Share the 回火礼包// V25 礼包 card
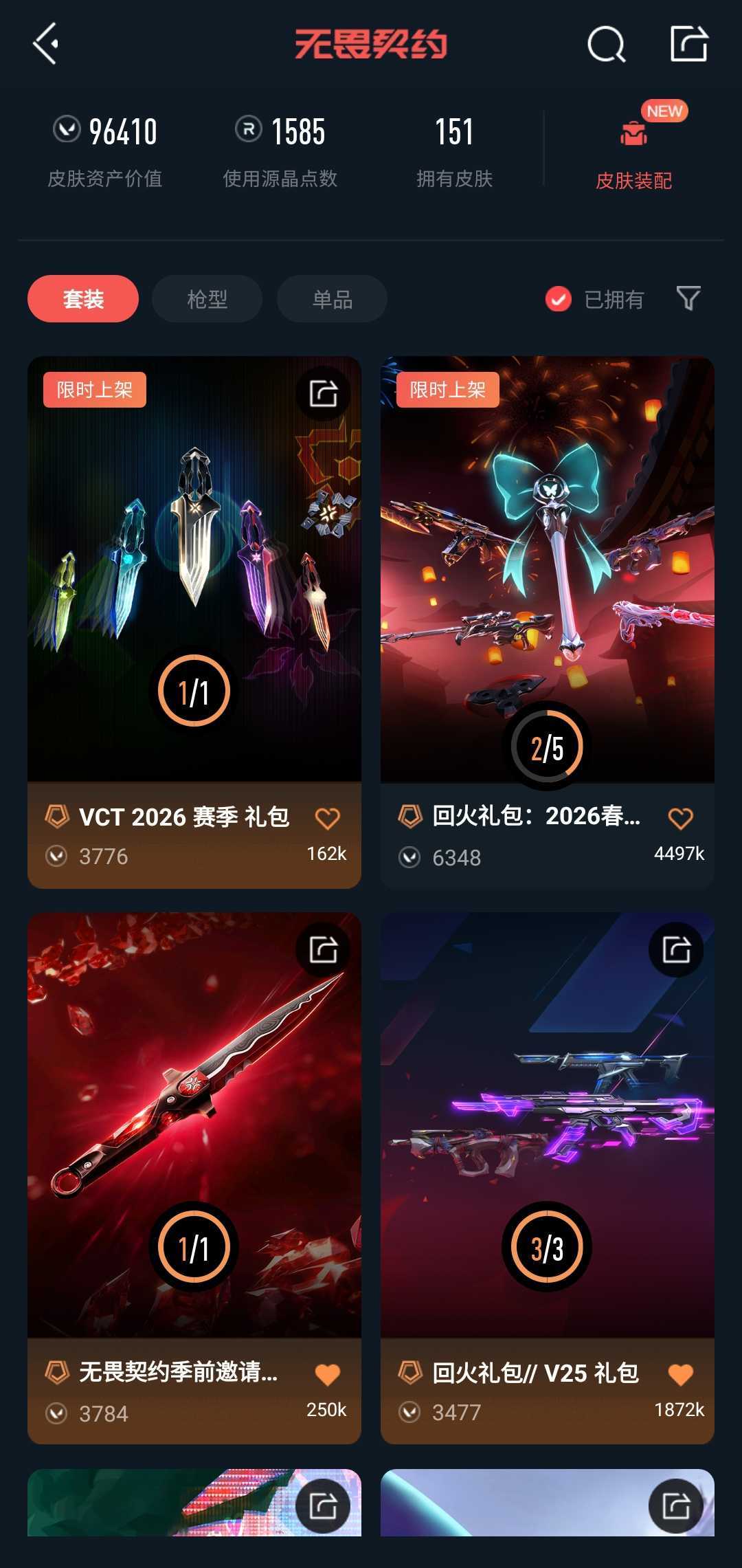742x1568 pixels. 676,950
